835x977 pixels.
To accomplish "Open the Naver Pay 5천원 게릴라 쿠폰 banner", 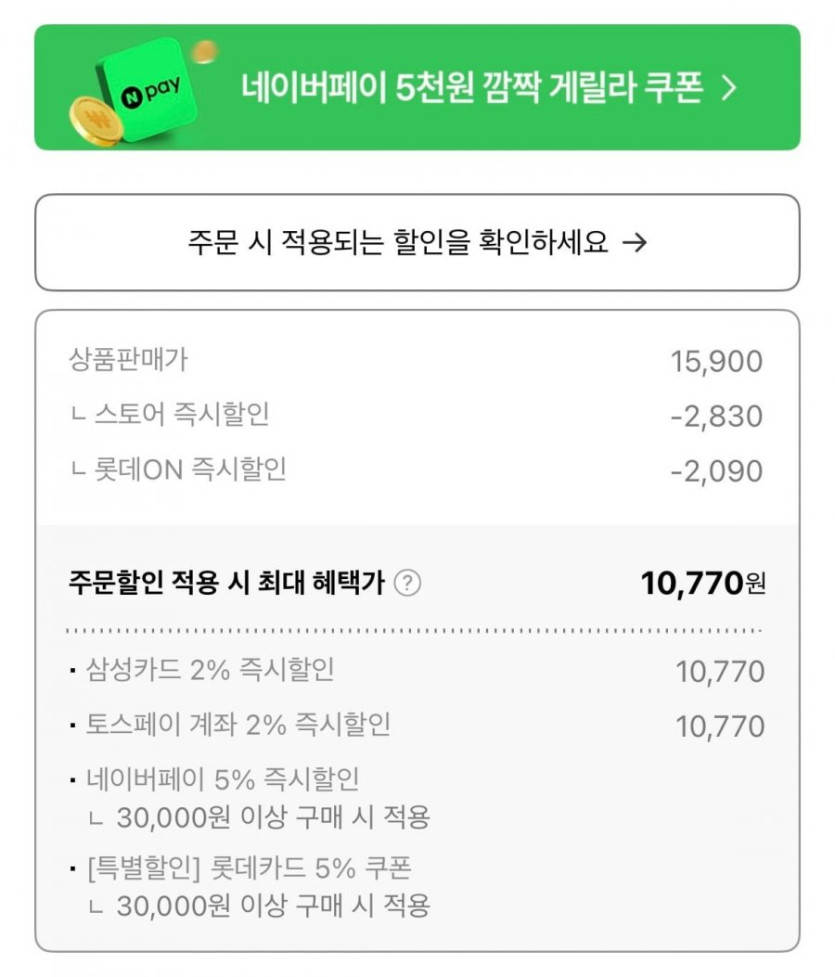I will (x=417, y=88).
